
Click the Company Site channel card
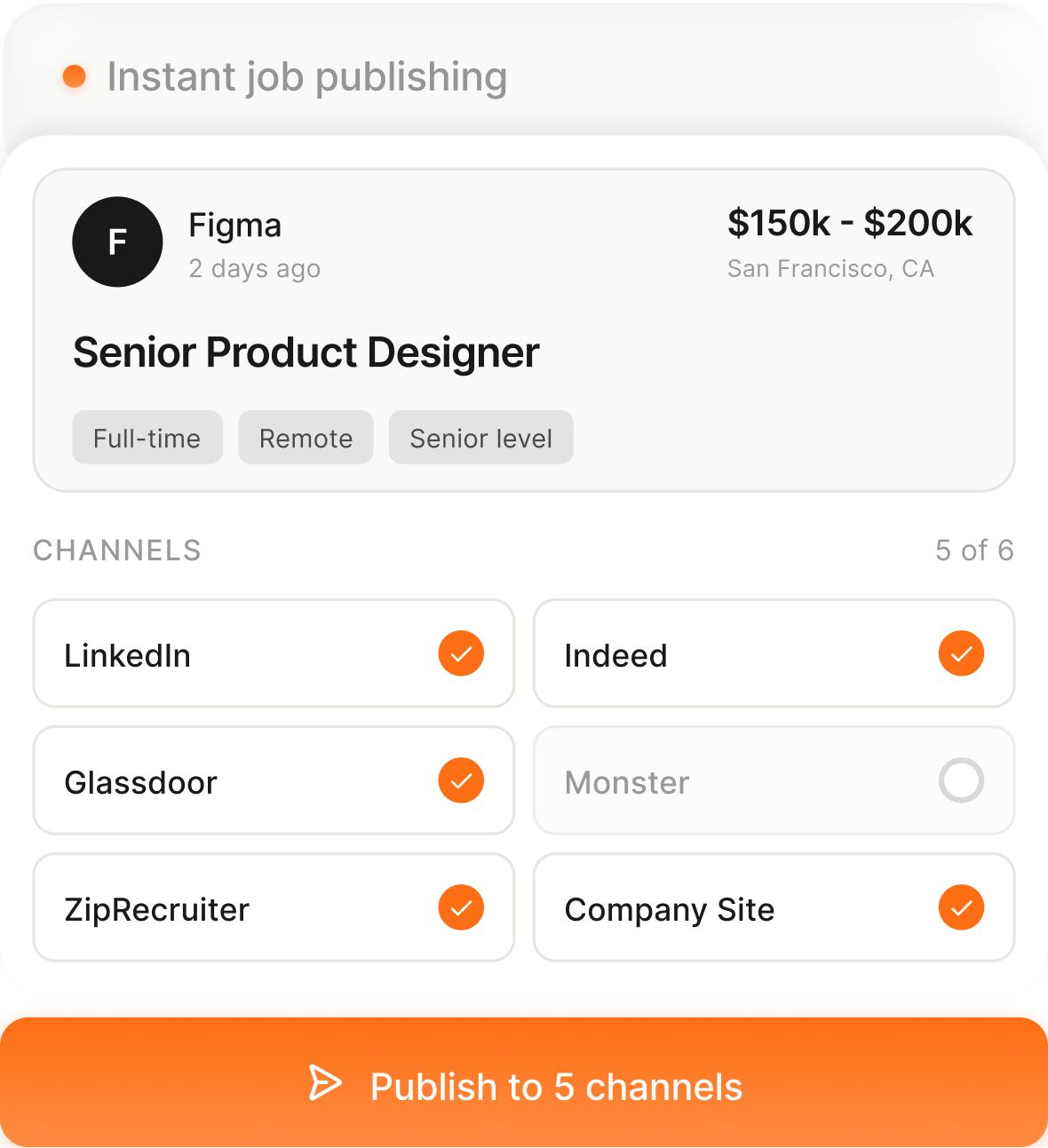pos(774,907)
